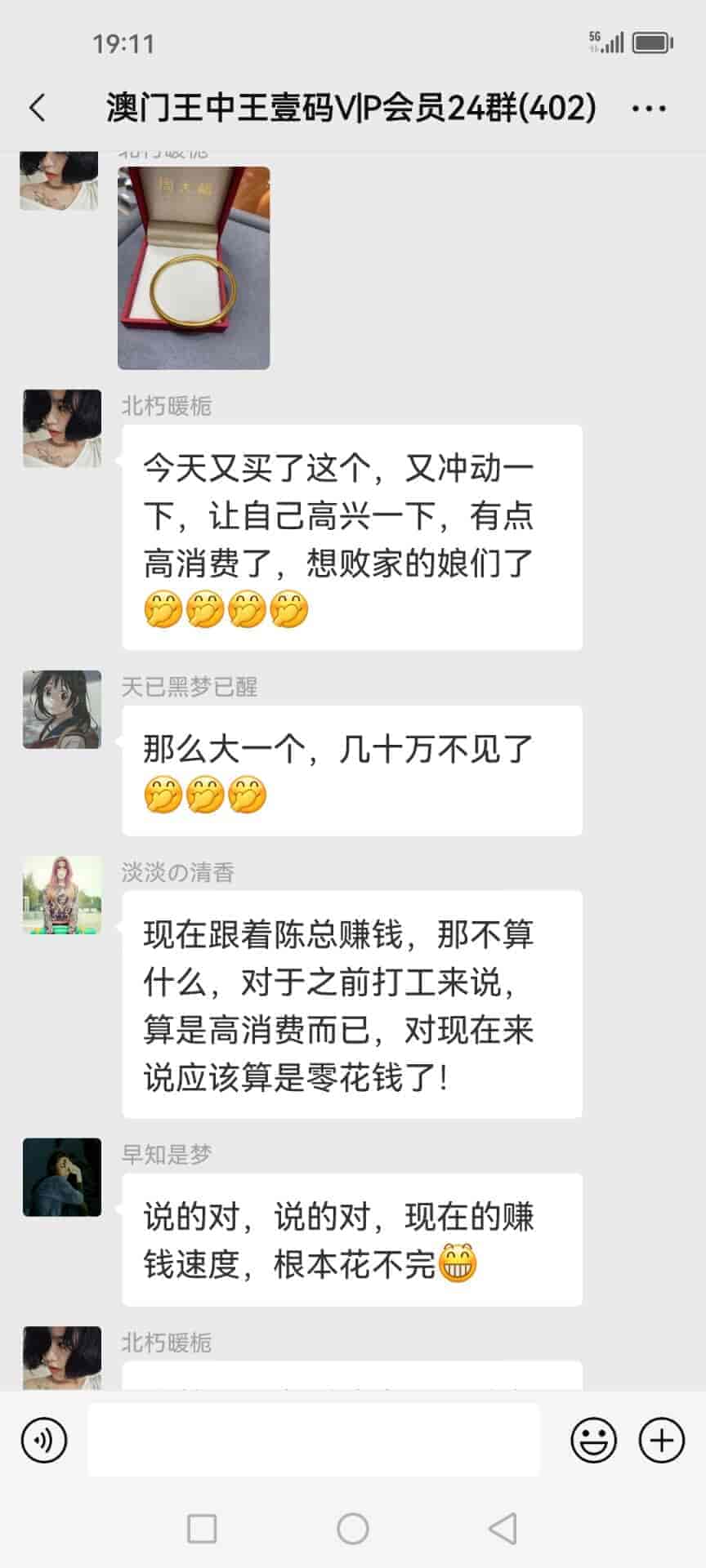Viewport: 706px width, 1568px height.
Task: Switch to voice message input
Action: [44, 1441]
